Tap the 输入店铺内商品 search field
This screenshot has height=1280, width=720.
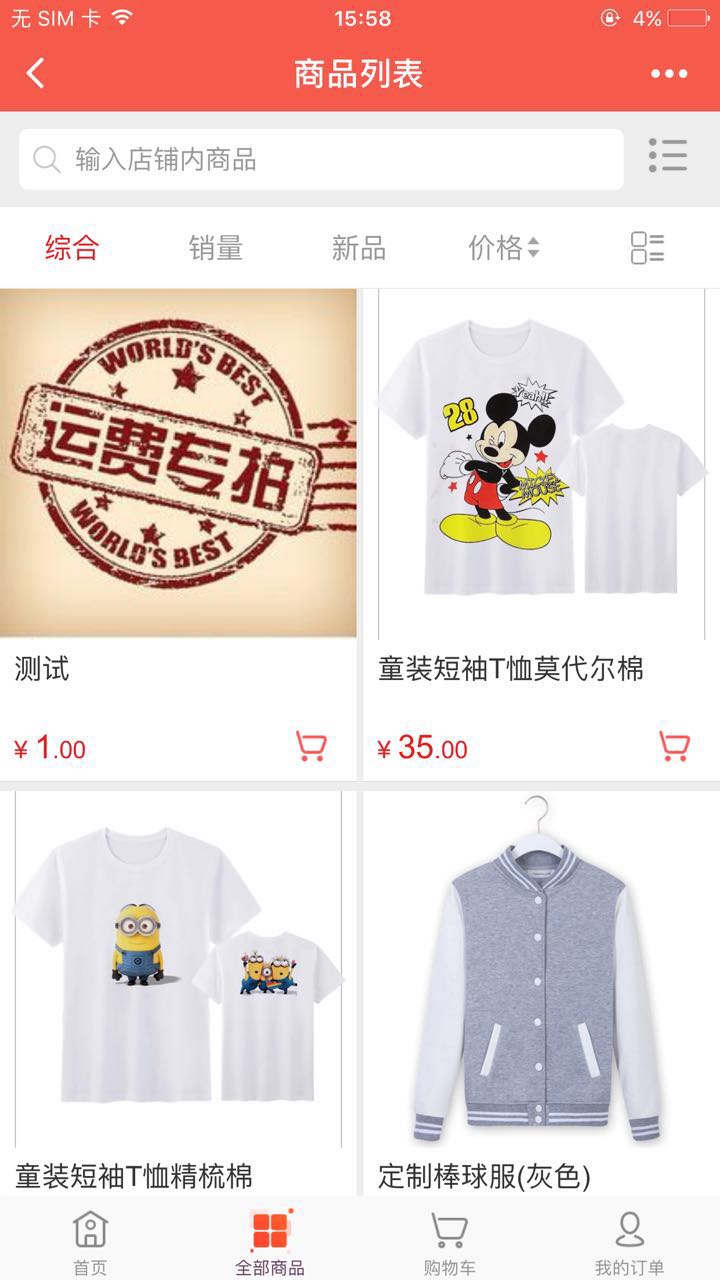(320, 159)
